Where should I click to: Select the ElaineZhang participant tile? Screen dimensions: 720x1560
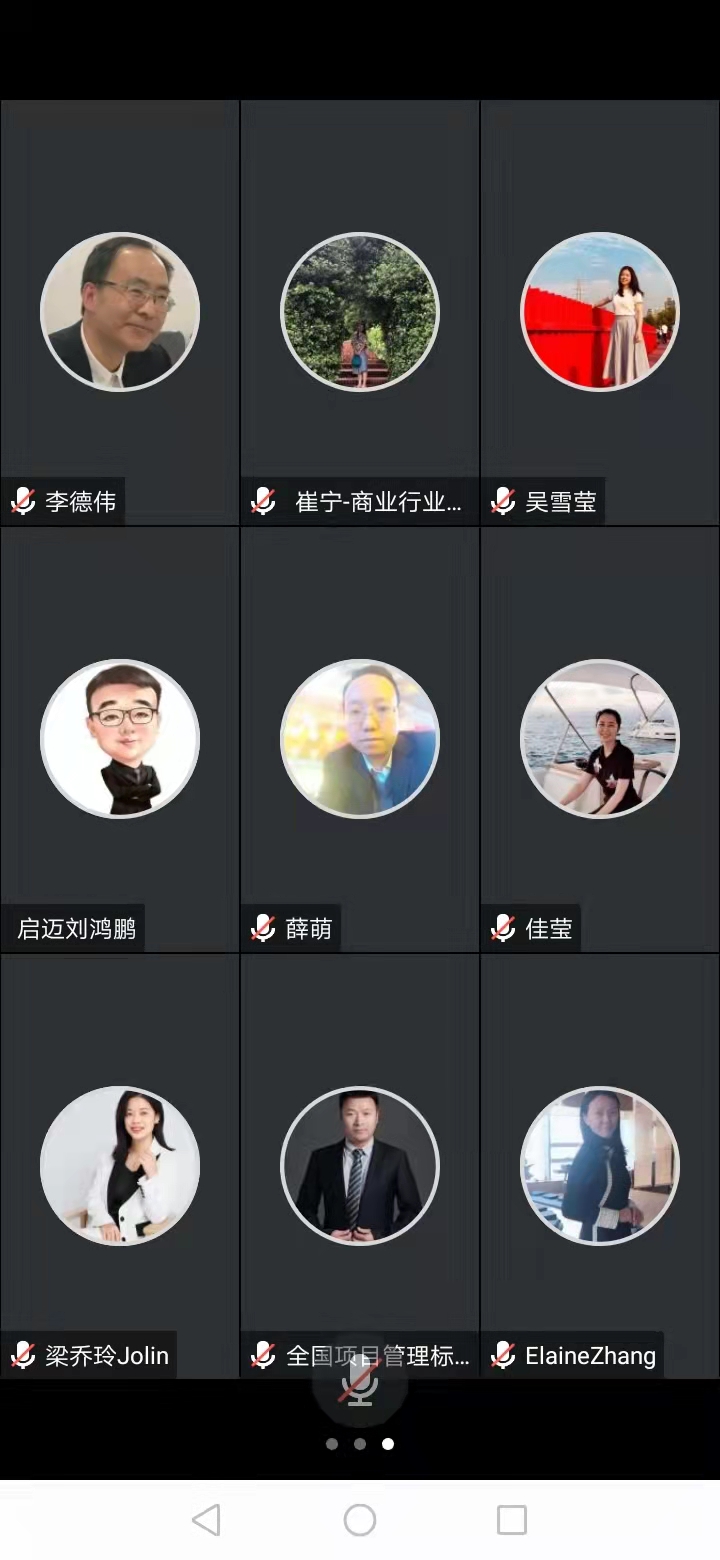(x=600, y=1166)
